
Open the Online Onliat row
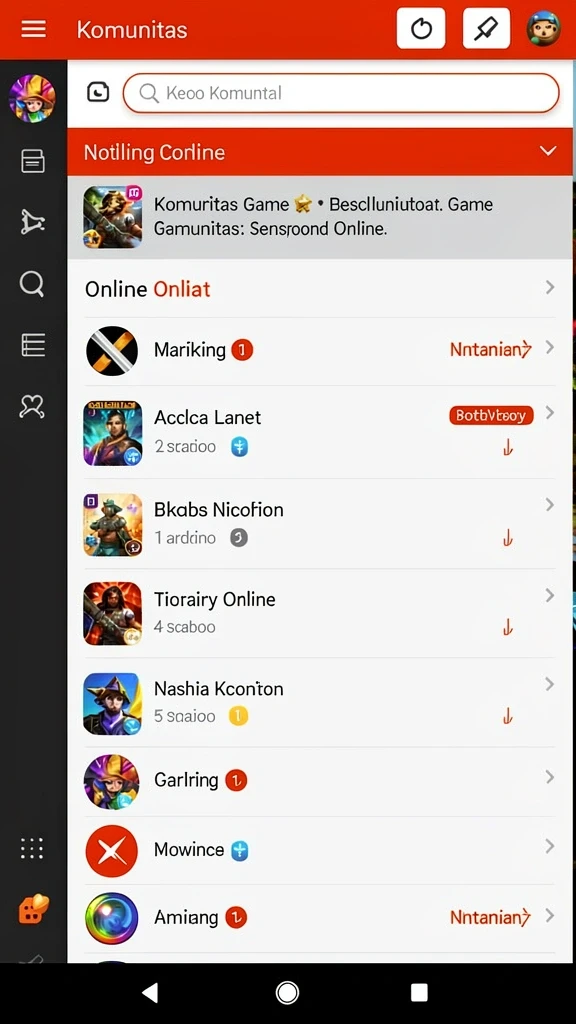pyautogui.click(x=320, y=289)
